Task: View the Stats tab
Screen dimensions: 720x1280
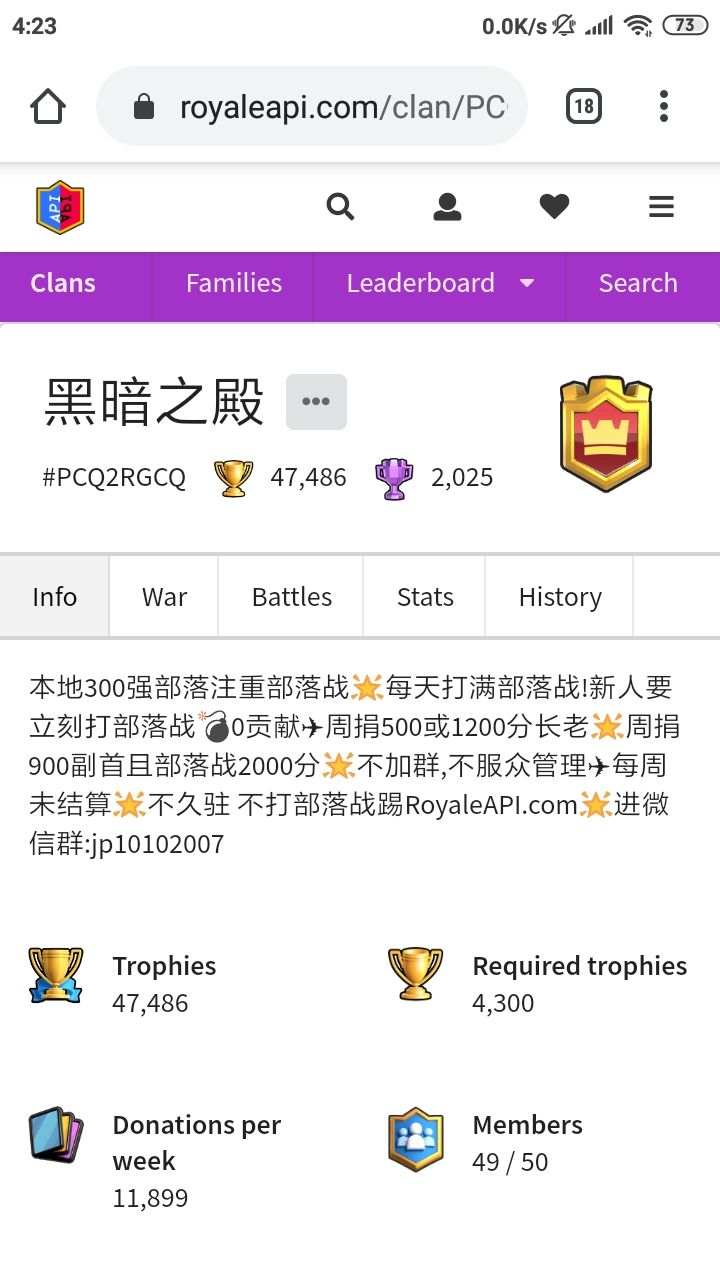Action: click(425, 597)
